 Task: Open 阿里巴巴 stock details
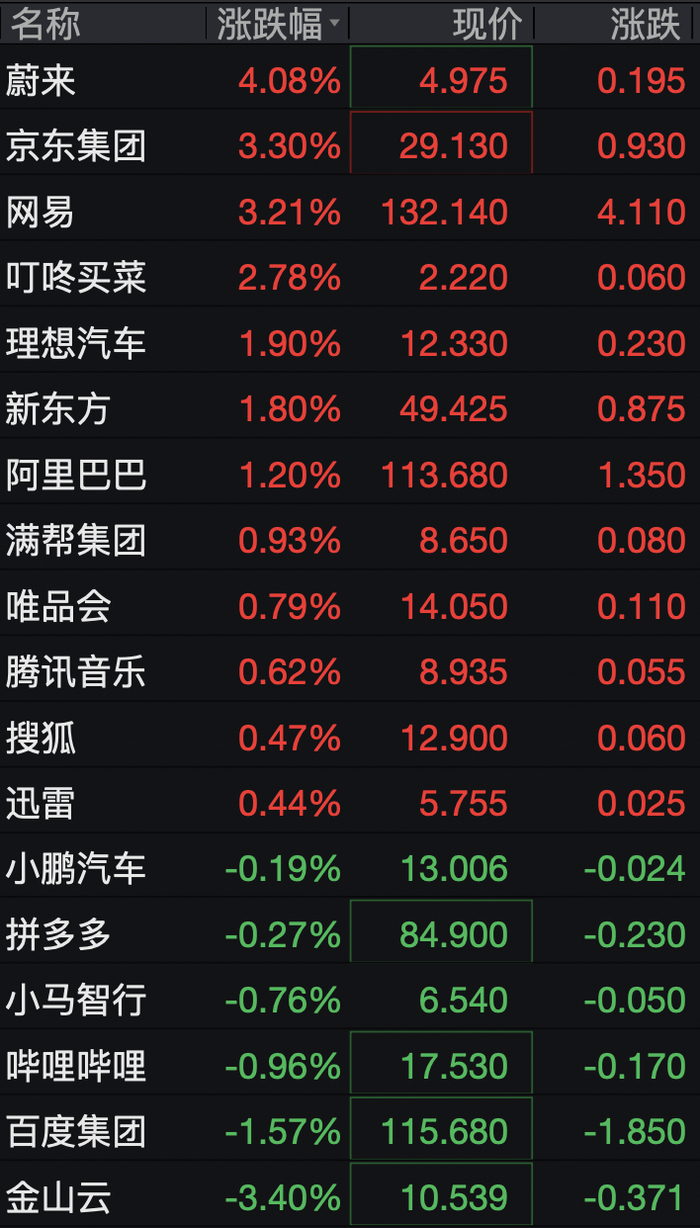point(350,474)
